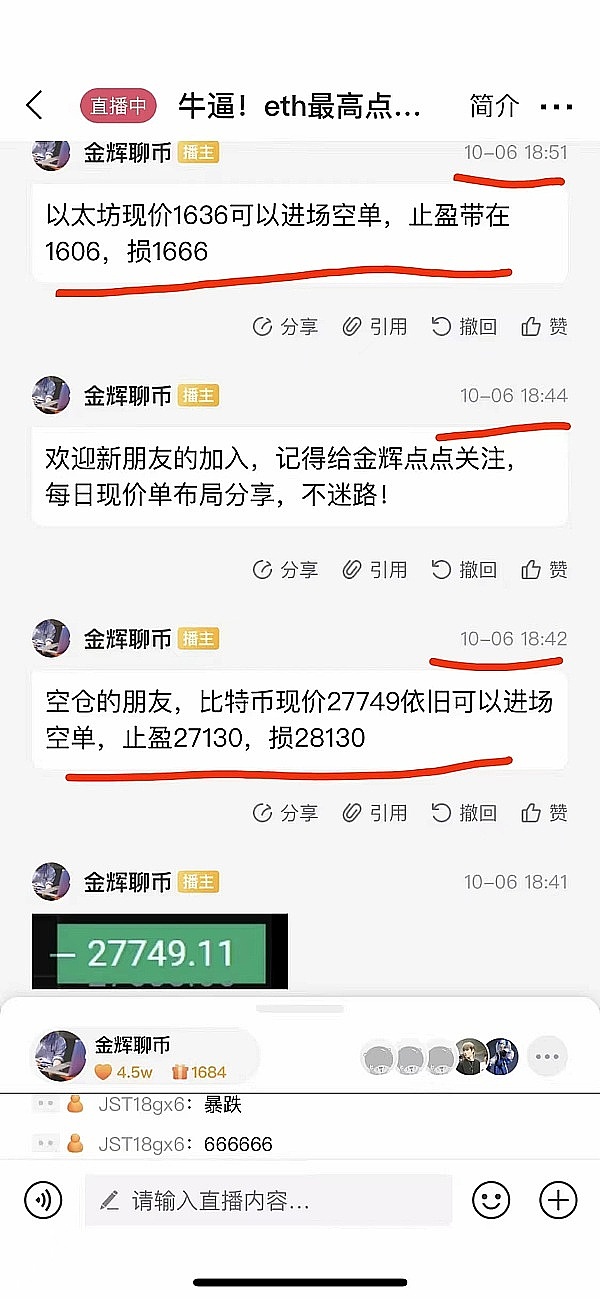Withdraw the 18:44 welcome message

(464, 570)
